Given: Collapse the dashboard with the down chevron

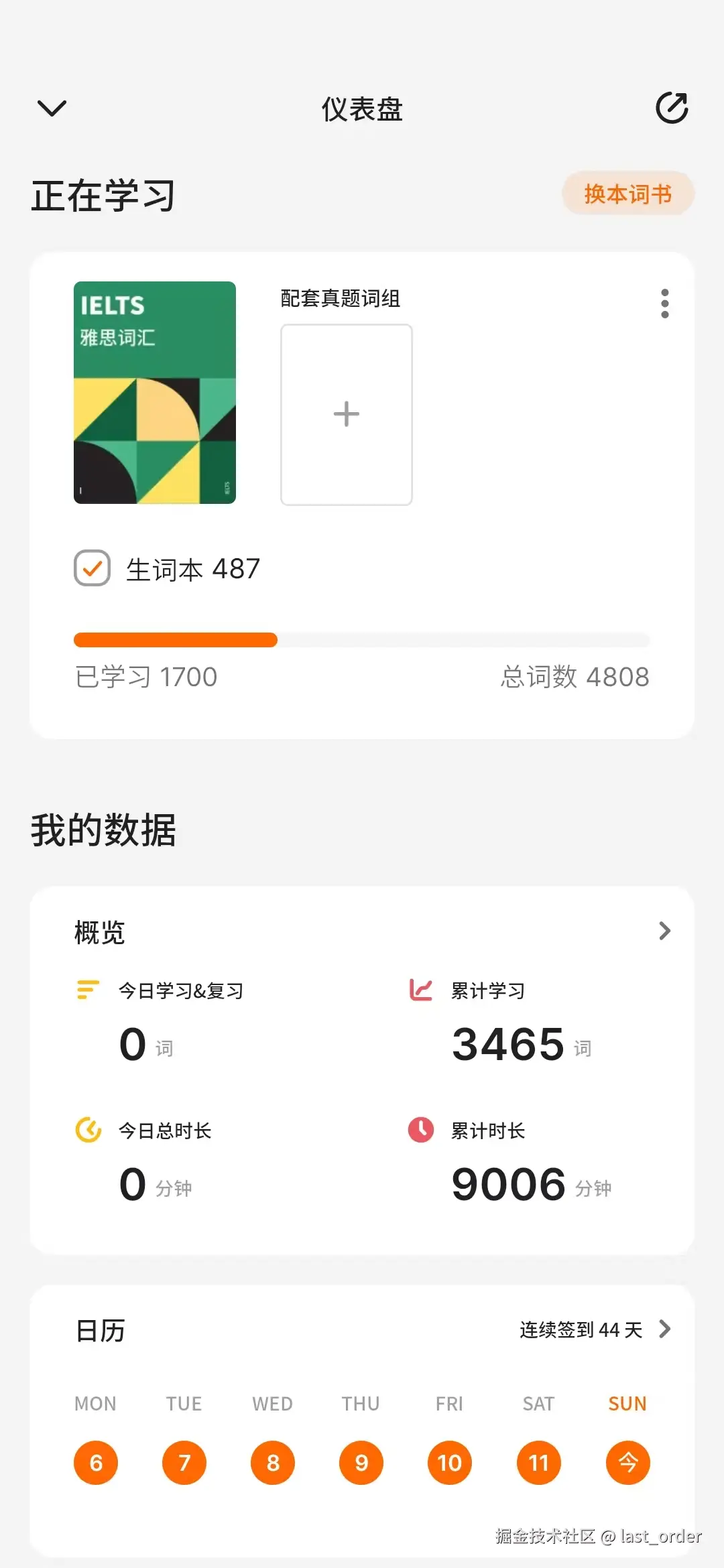Looking at the screenshot, I should 52,108.
